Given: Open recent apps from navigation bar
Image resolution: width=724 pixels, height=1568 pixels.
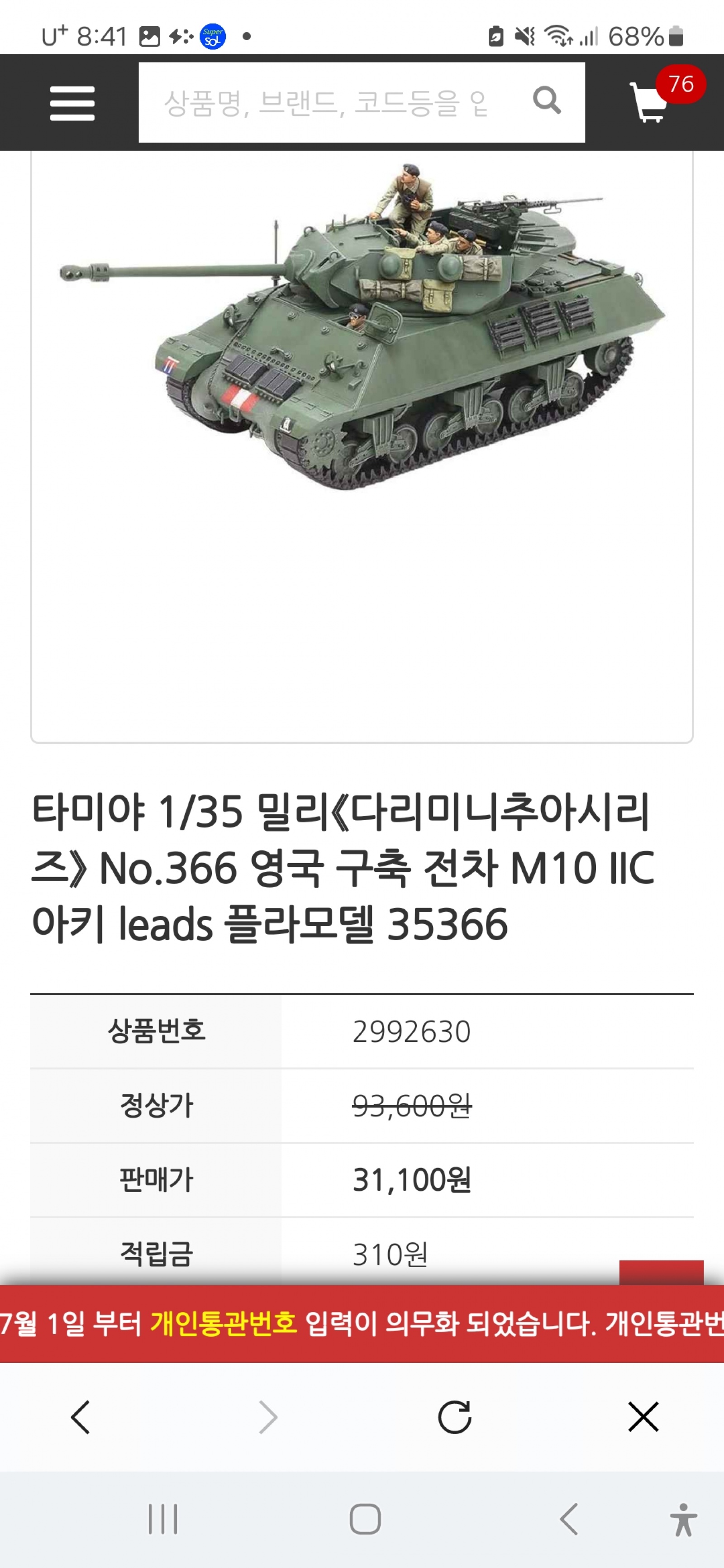Looking at the screenshot, I should pos(162,1519).
